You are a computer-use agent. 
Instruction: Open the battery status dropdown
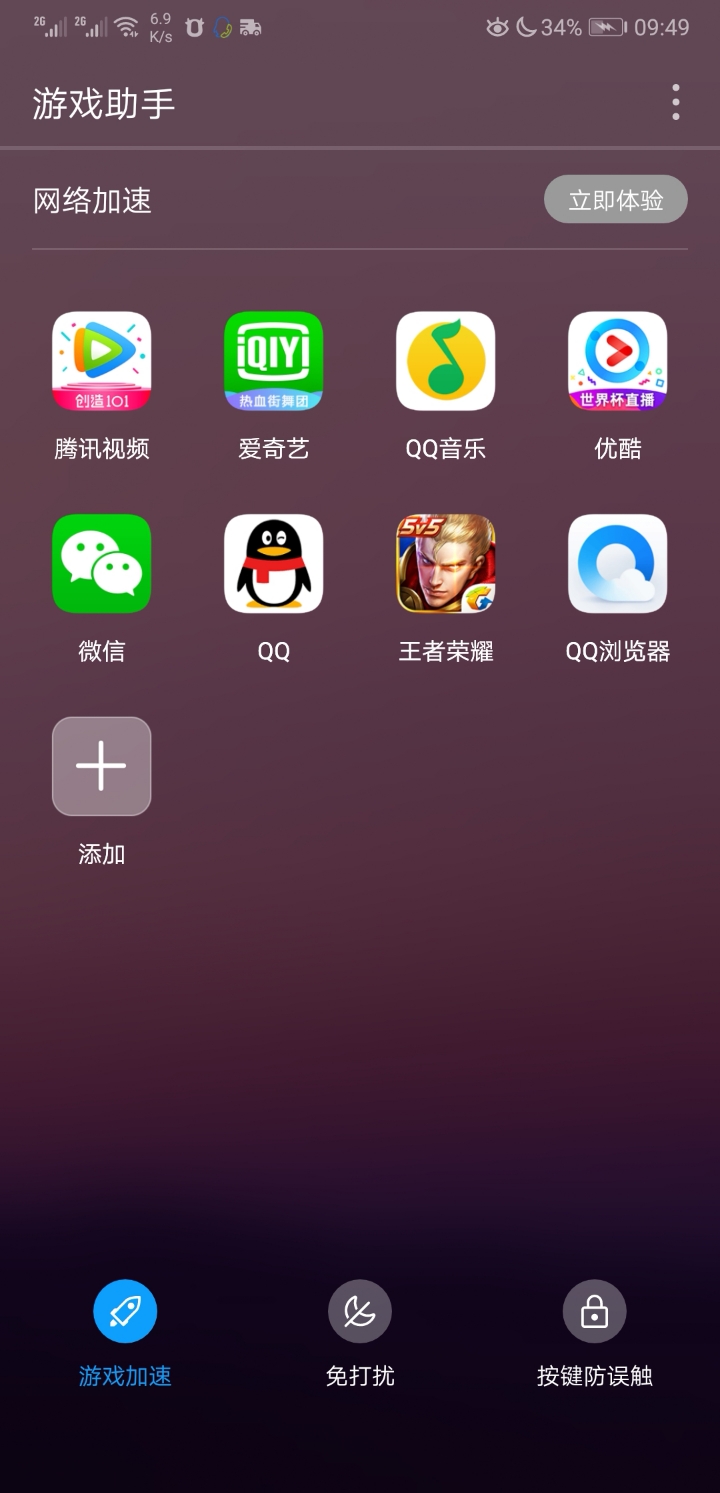click(605, 27)
